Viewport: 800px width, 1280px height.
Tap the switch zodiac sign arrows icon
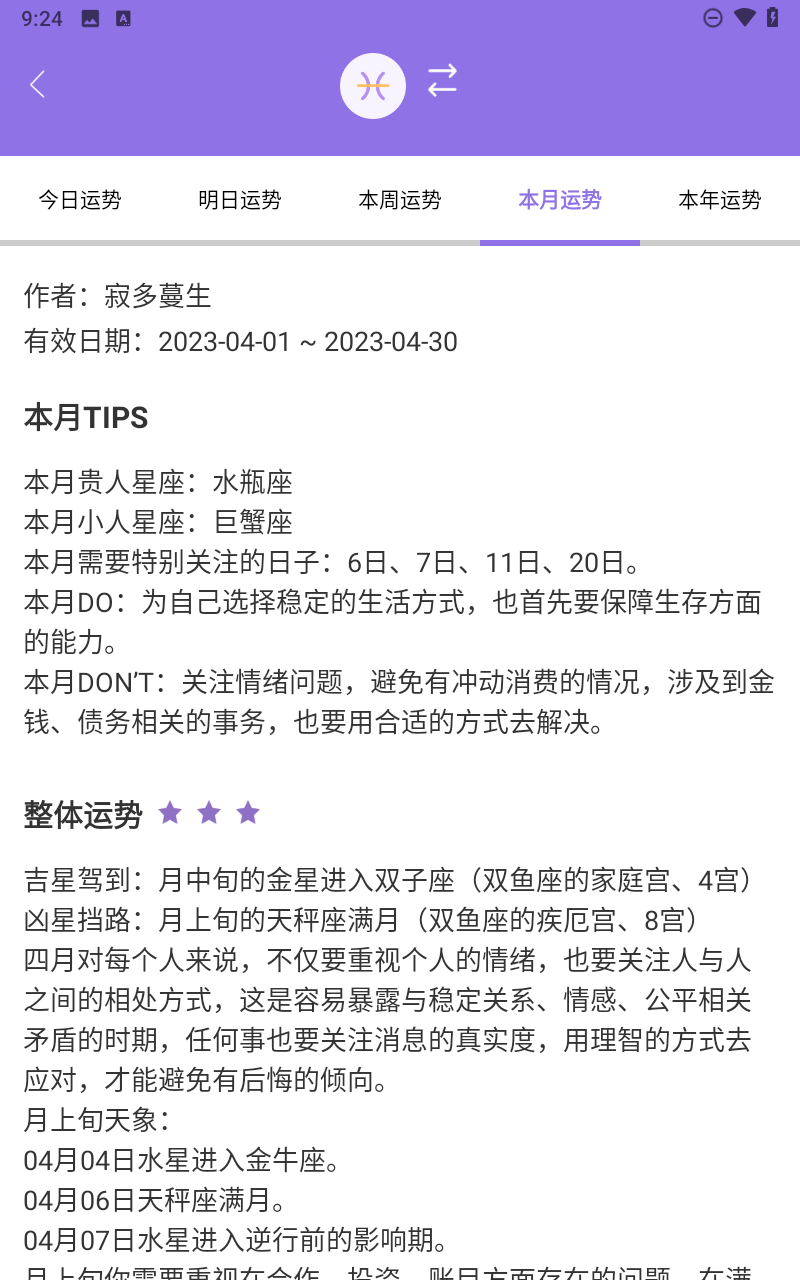[443, 84]
